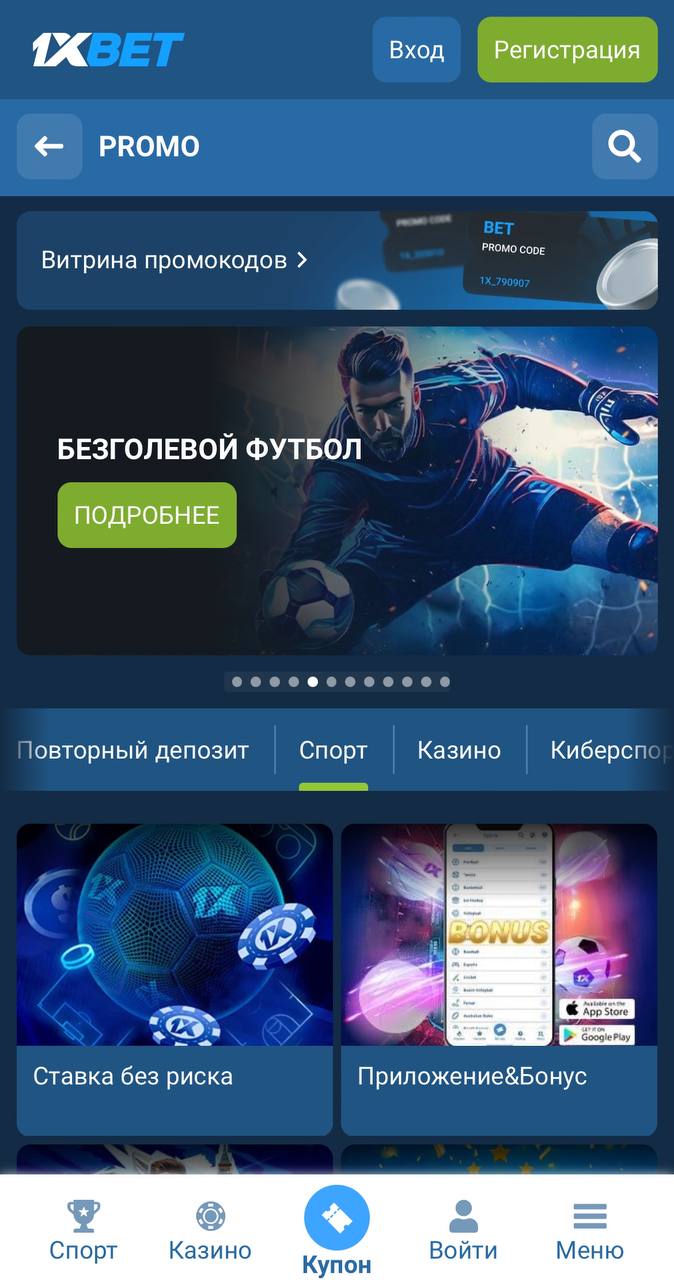The width and height of the screenshot is (674, 1280).
Task: Go to Спорт in the bottom navigation
Action: pos(84,1231)
